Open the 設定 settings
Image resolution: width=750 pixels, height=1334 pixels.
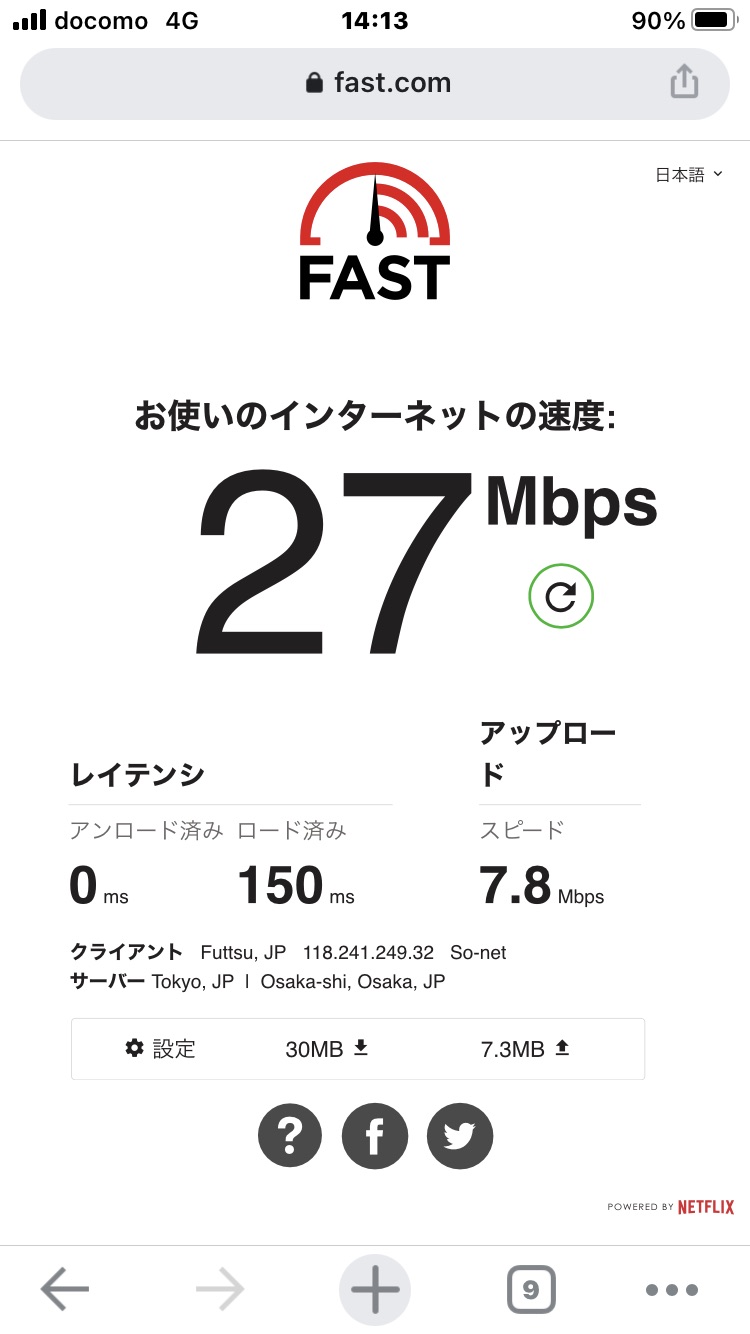pos(161,1049)
